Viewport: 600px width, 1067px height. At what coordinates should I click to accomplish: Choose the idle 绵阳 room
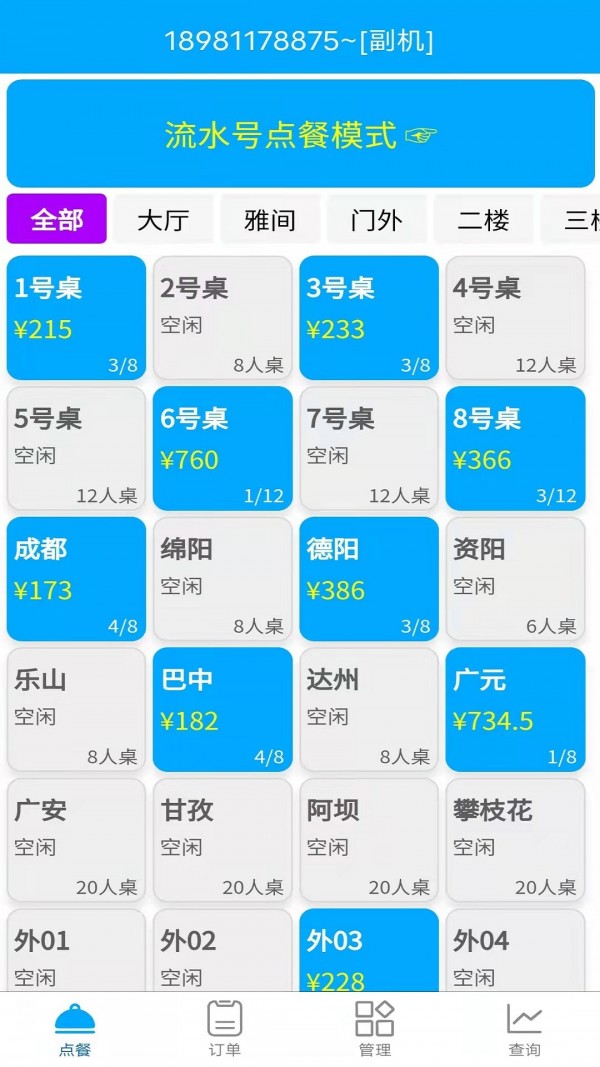(222, 579)
